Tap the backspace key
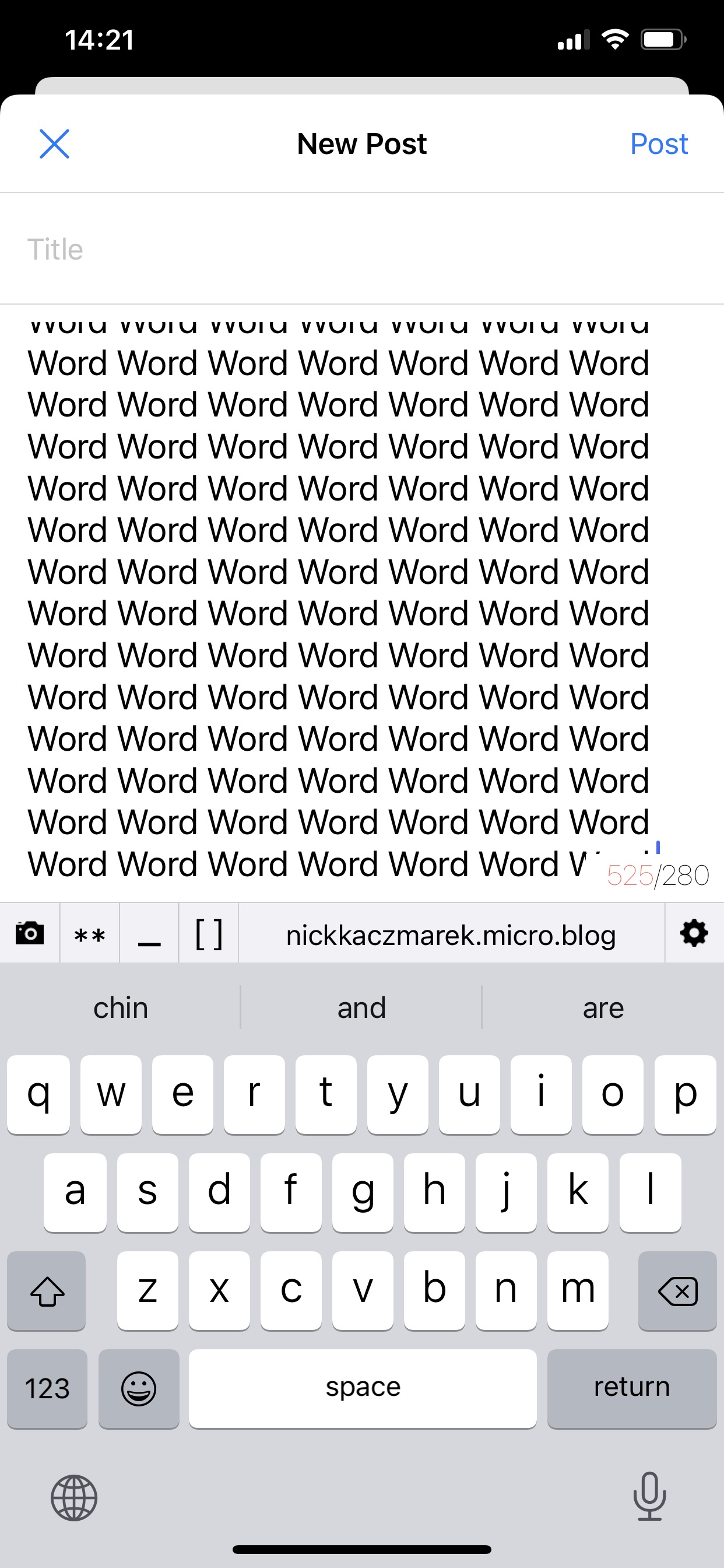The image size is (724, 1568). tap(677, 1290)
